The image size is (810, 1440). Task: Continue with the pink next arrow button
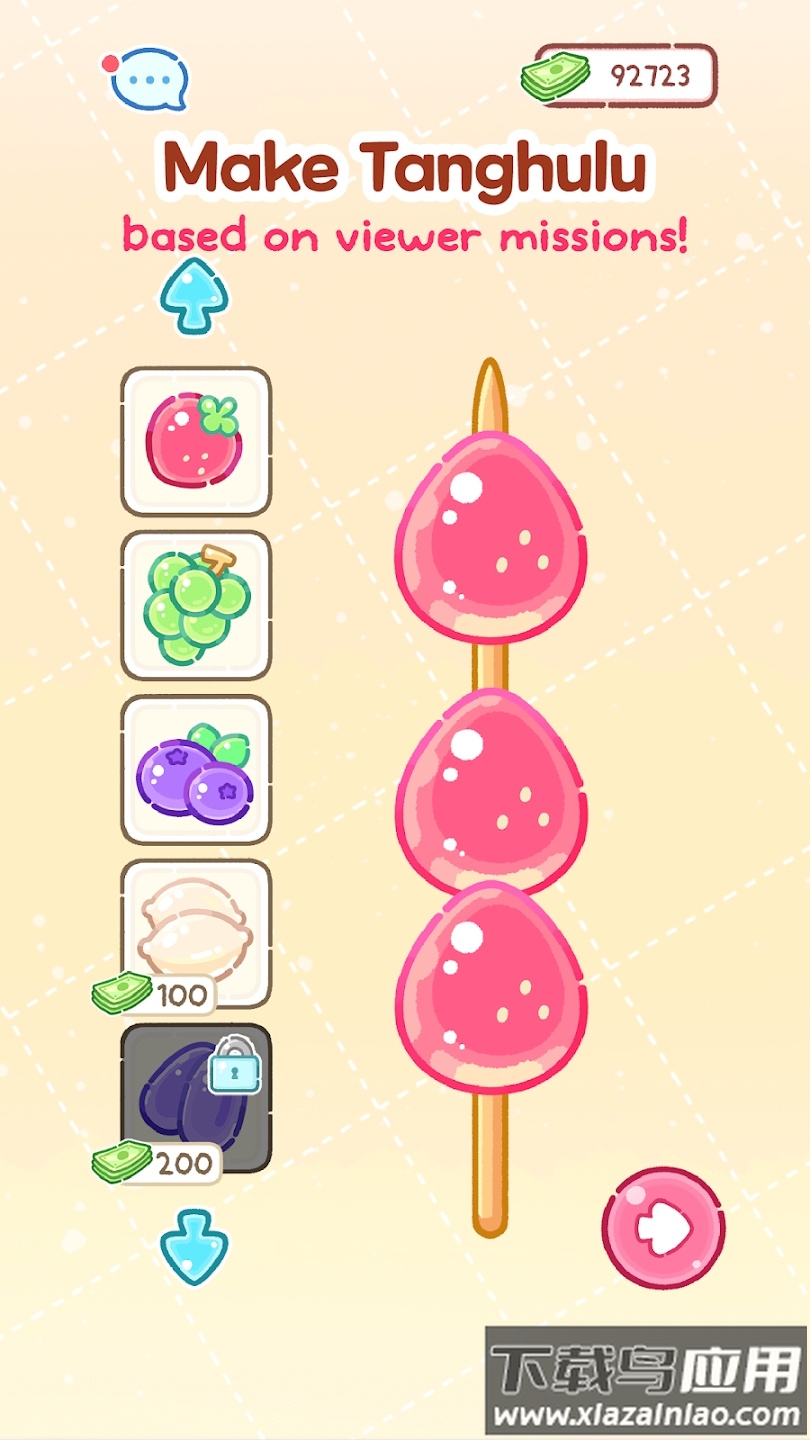(663, 1227)
